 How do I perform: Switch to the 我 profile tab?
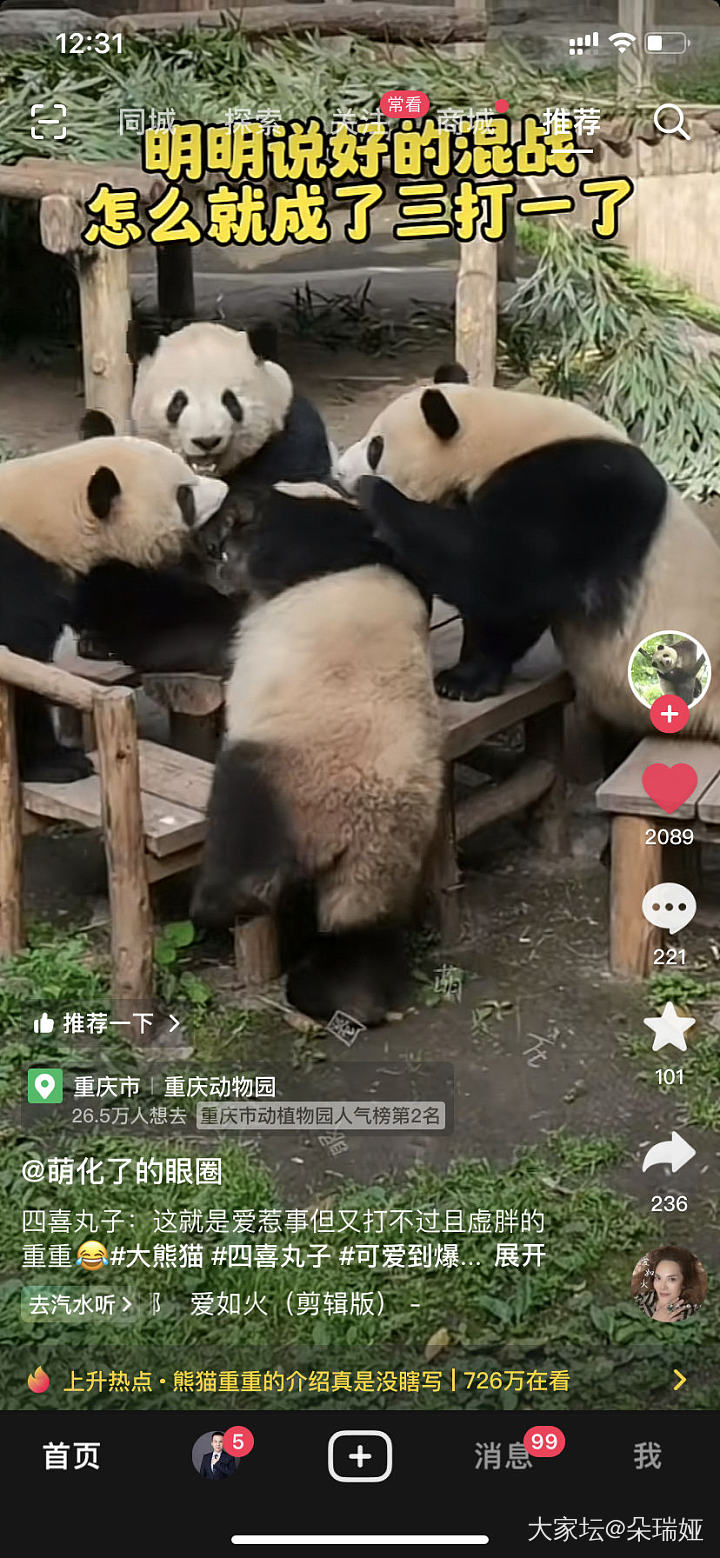click(647, 1456)
